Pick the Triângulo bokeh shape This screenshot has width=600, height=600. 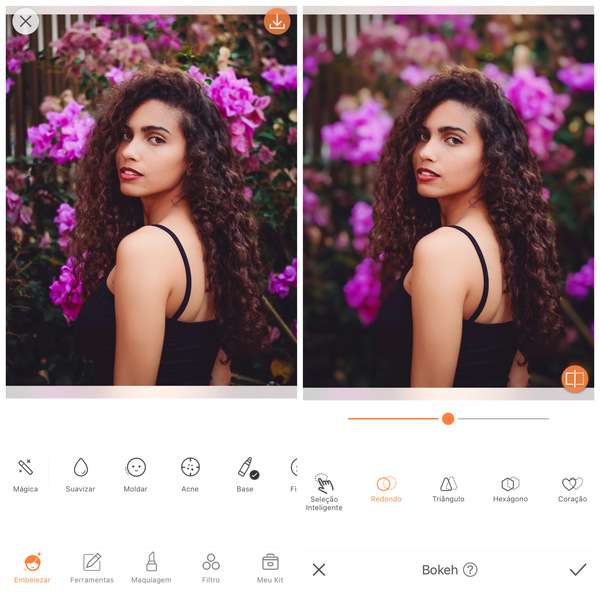448,488
